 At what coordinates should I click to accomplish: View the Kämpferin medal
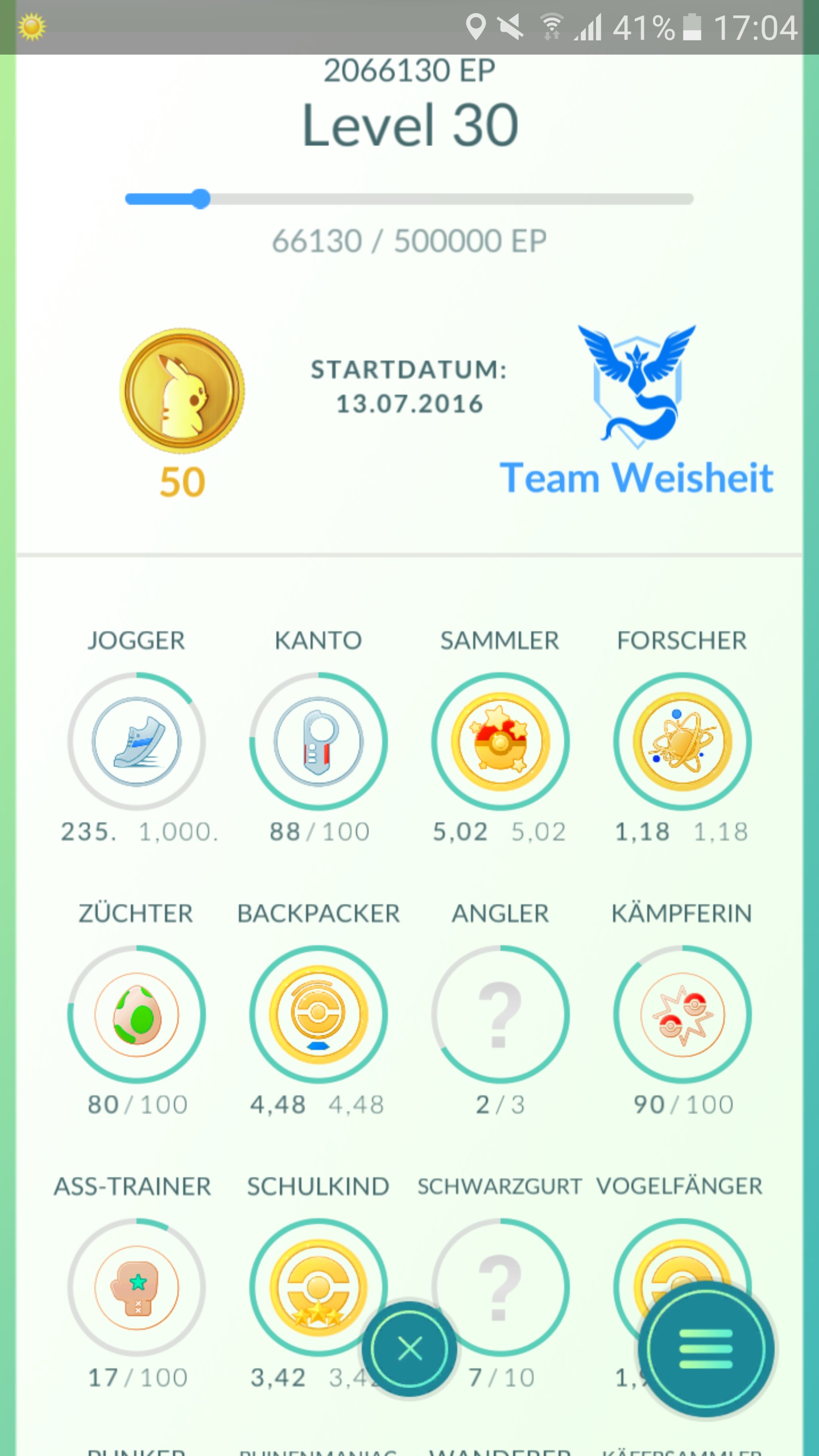[x=682, y=1014]
